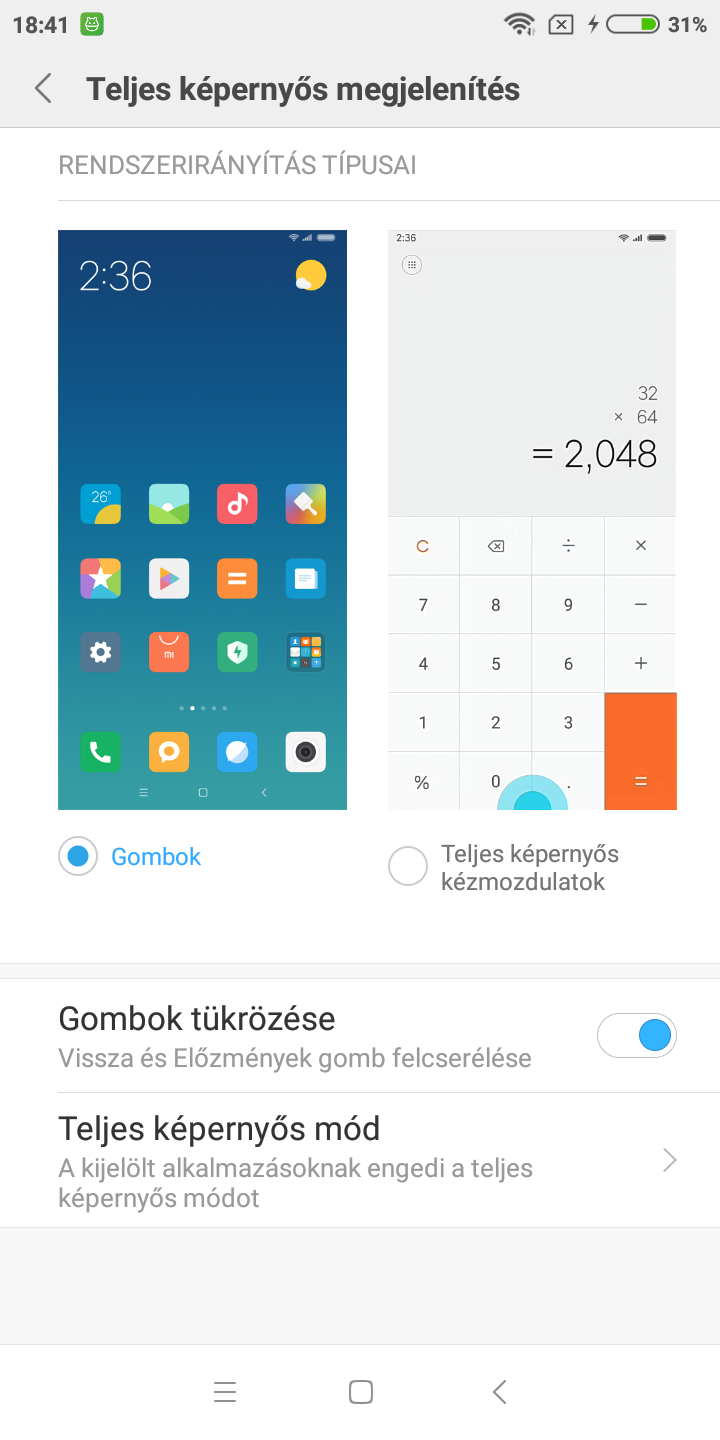Viewport: 720px width, 1440px height.
Task: Tap the system home button
Action: pos(361,1392)
